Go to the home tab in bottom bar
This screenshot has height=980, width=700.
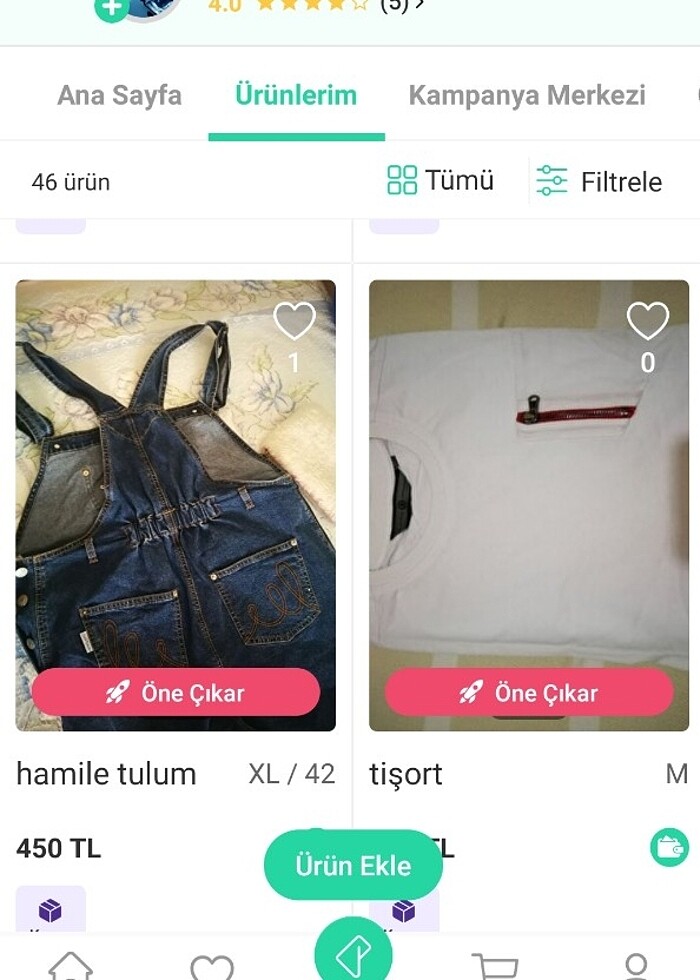pos(70,964)
